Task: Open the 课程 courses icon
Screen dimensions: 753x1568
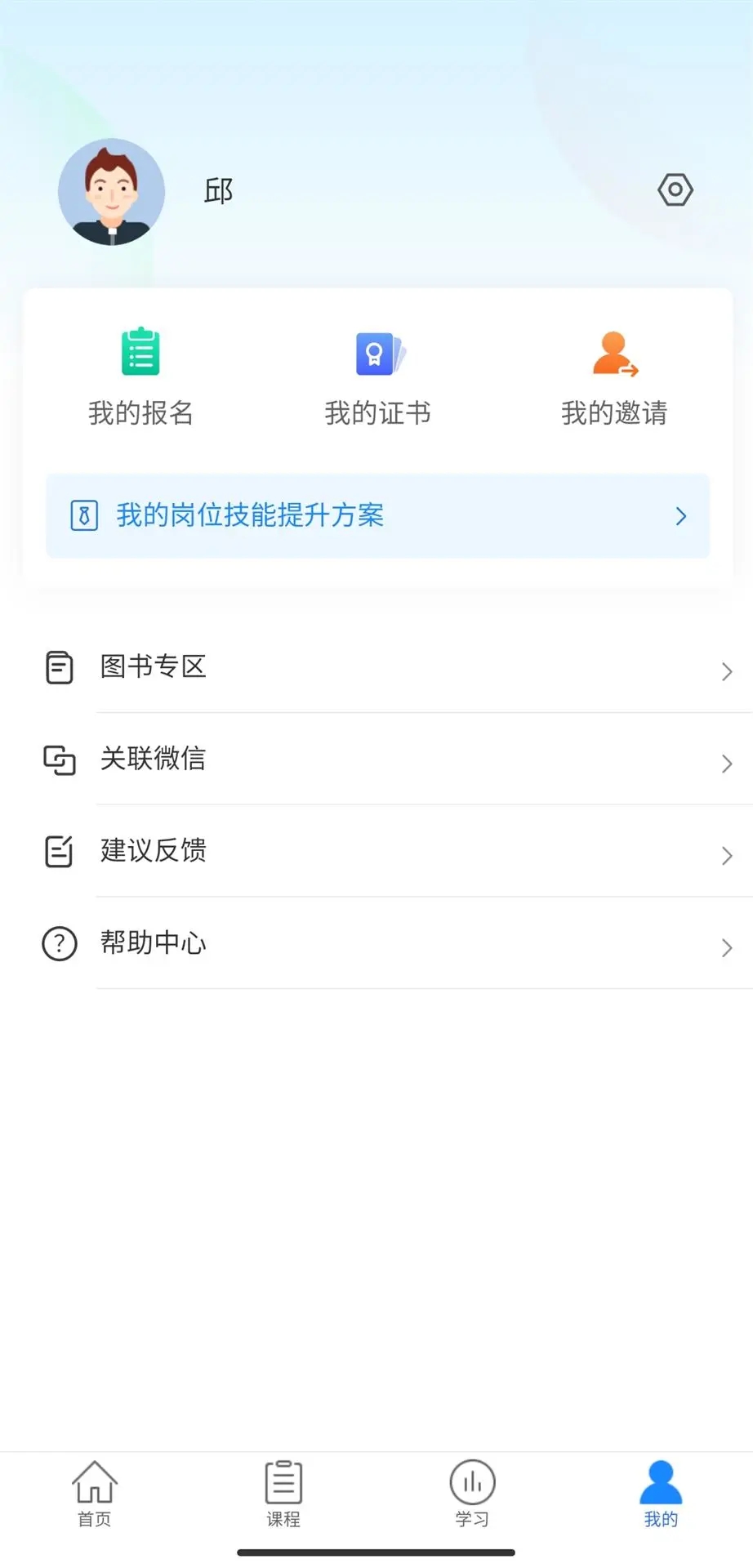Action: coord(283,1480)
